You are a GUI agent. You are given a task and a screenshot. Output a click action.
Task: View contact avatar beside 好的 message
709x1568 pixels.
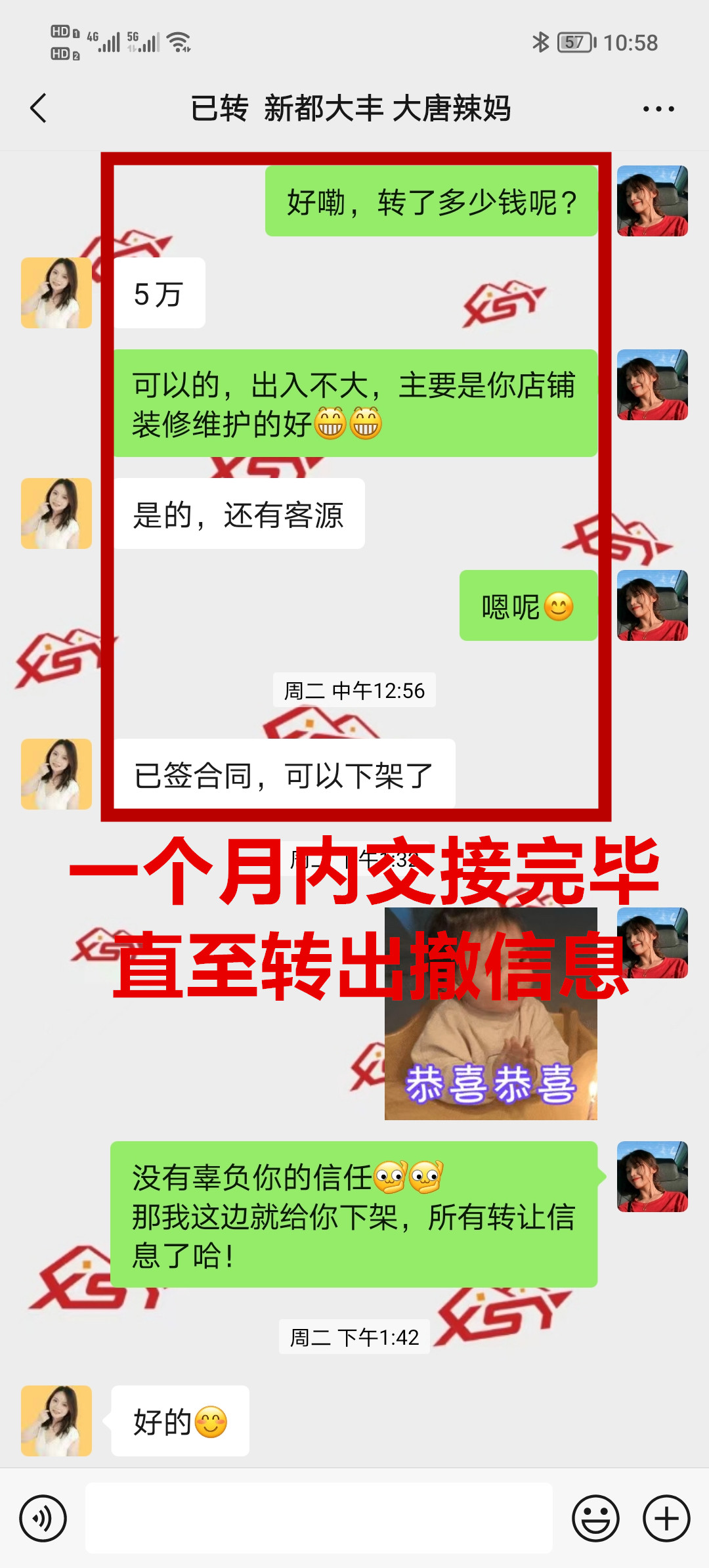[x=56, y=1421]
